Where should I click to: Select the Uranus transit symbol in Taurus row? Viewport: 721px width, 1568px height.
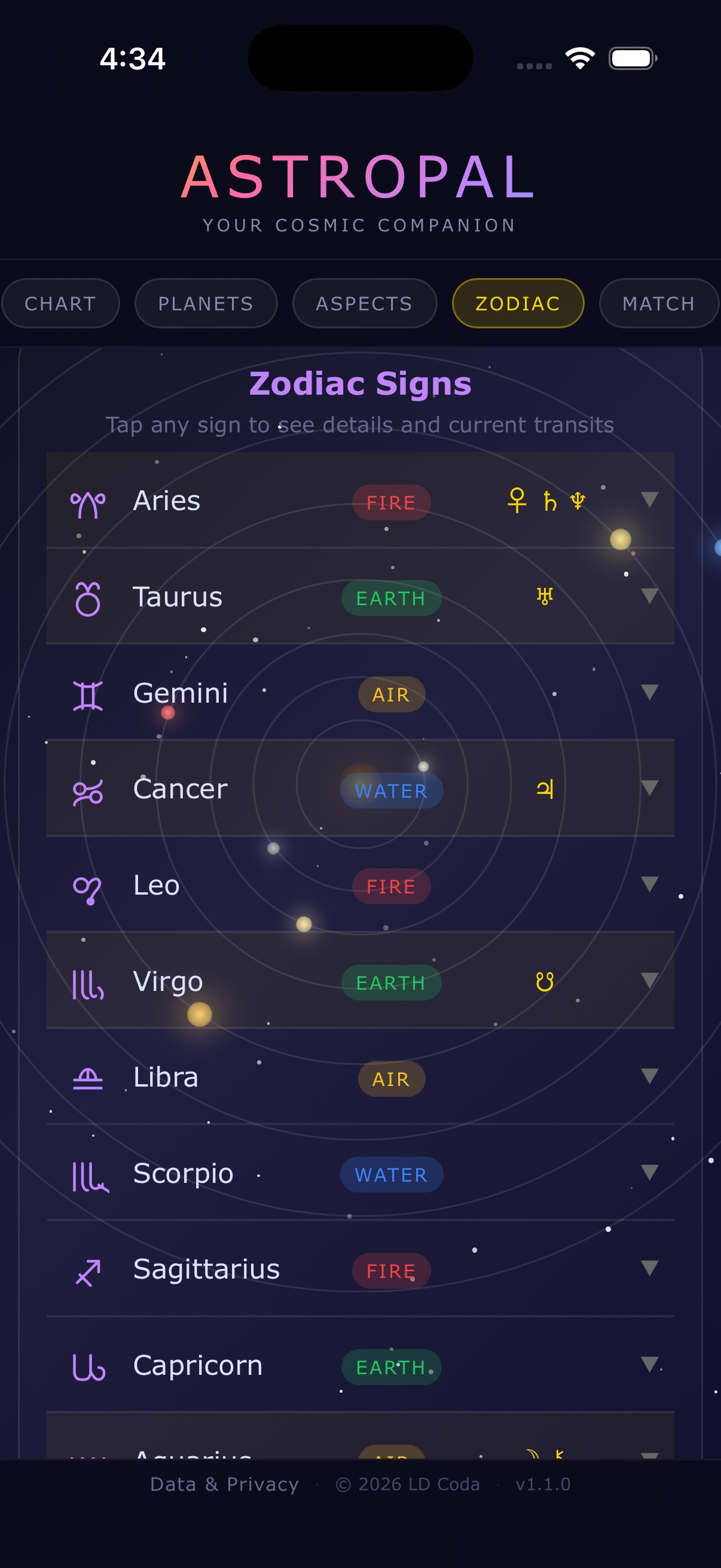coord(543,597)
